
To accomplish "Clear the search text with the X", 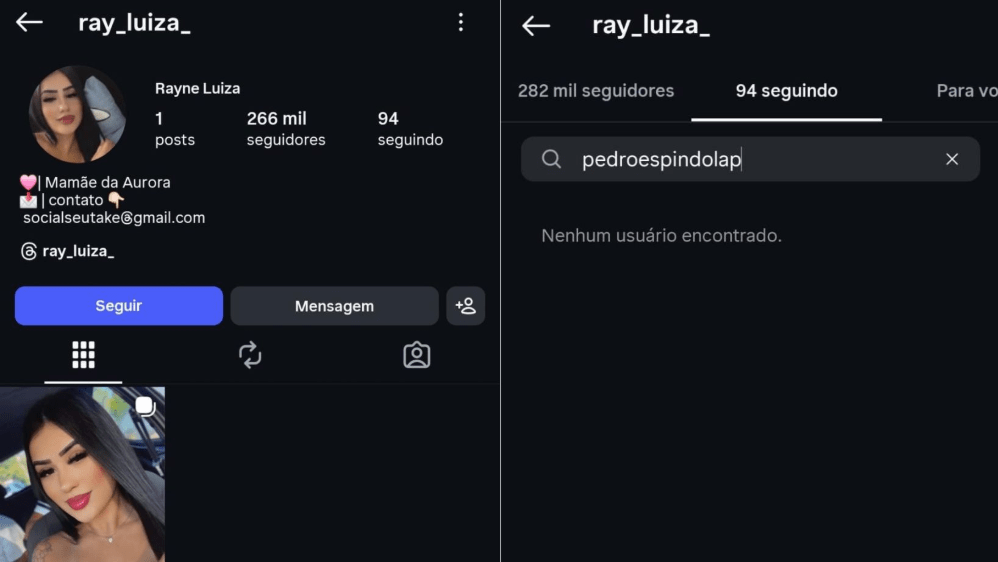I will tap(952, 159).
